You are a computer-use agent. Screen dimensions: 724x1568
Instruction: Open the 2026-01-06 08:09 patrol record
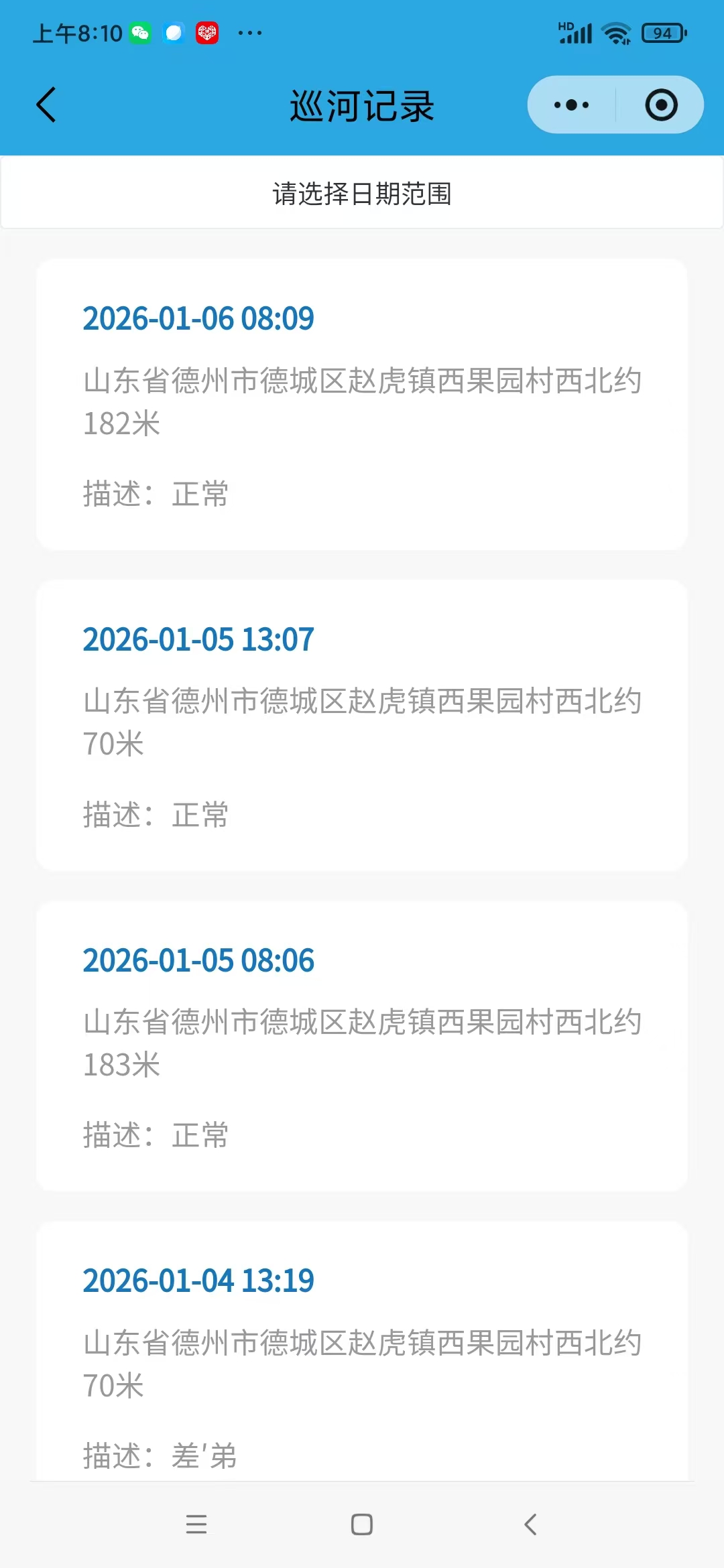tap(362, 404)
